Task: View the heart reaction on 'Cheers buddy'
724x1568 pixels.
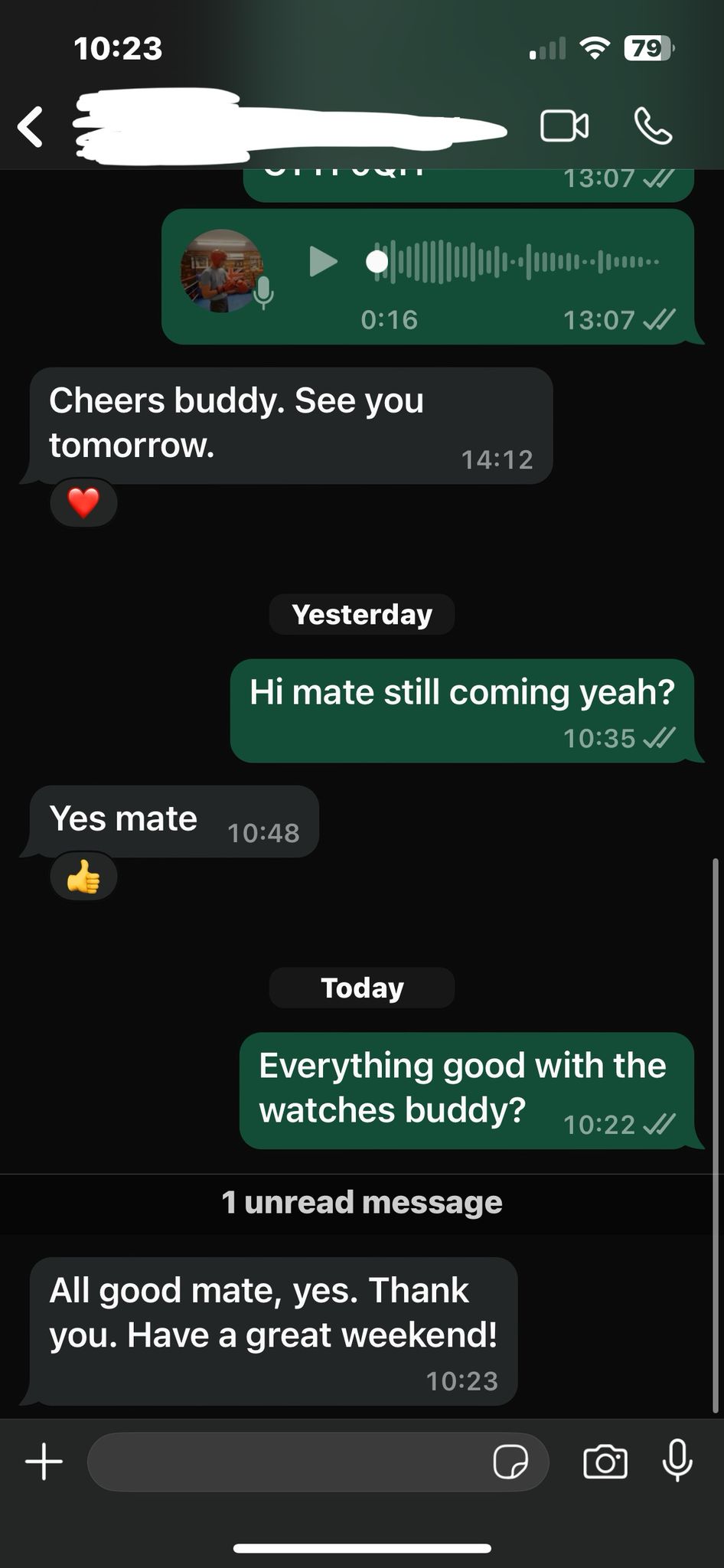Action: [x=83, y=503]
